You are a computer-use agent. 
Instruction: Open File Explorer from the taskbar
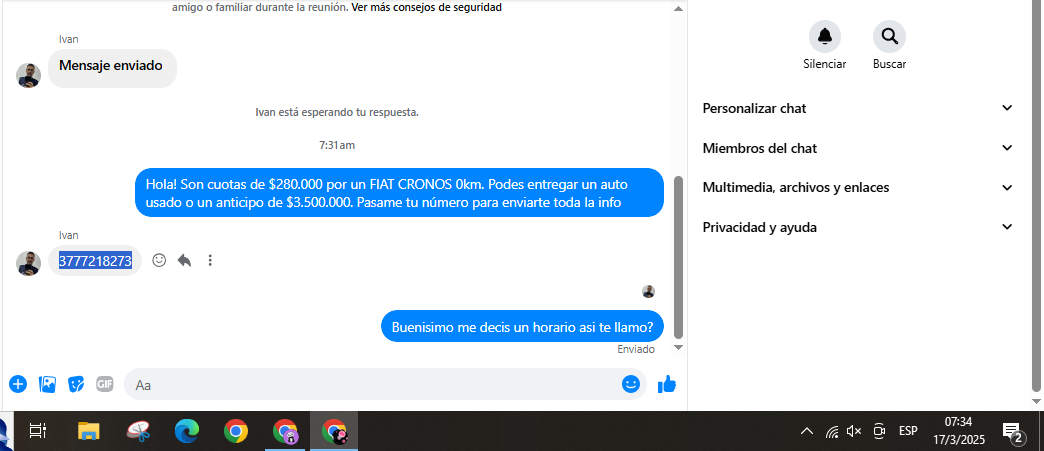[89, 431]
